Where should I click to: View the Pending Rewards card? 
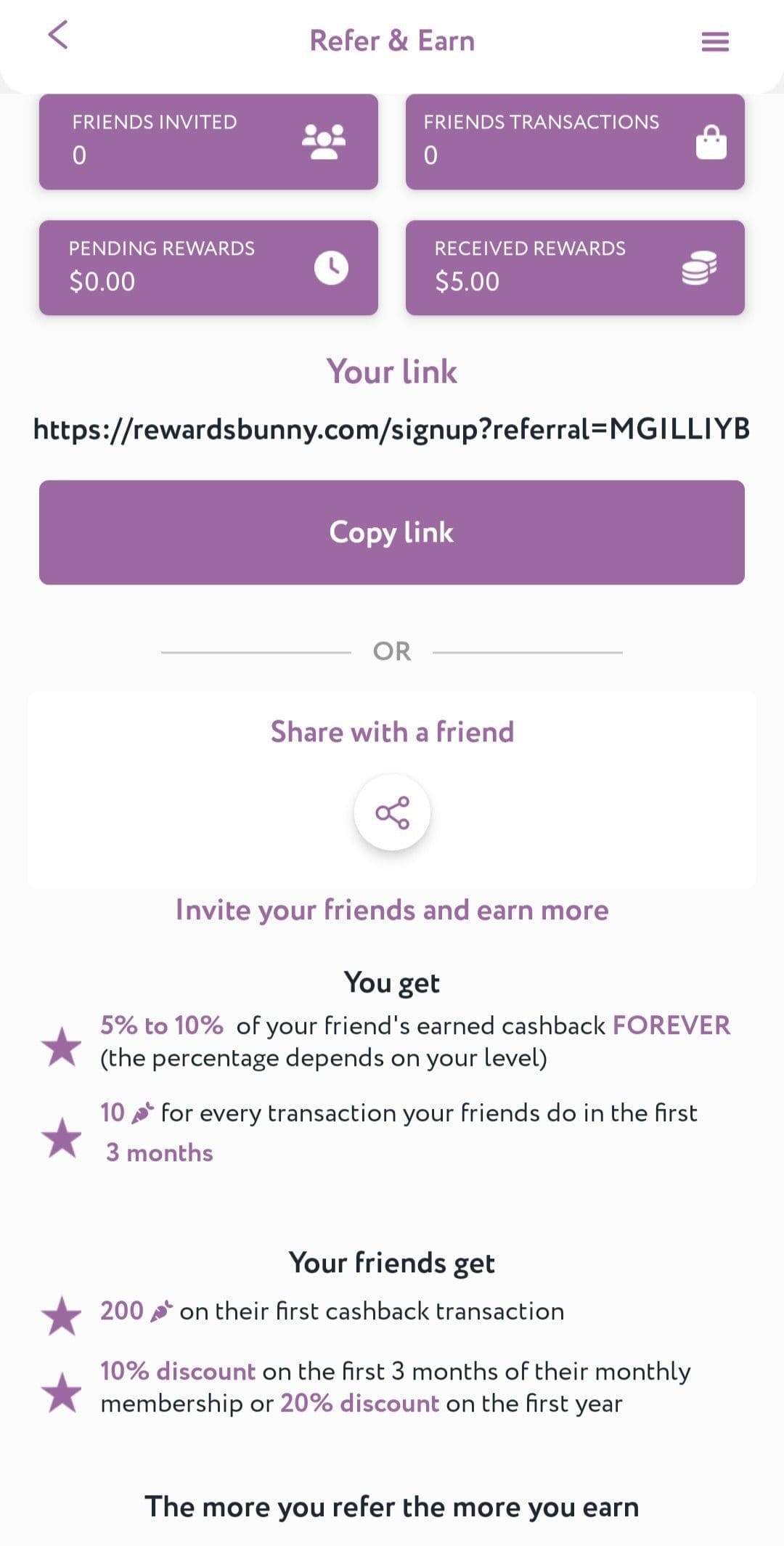pos(208,268)
